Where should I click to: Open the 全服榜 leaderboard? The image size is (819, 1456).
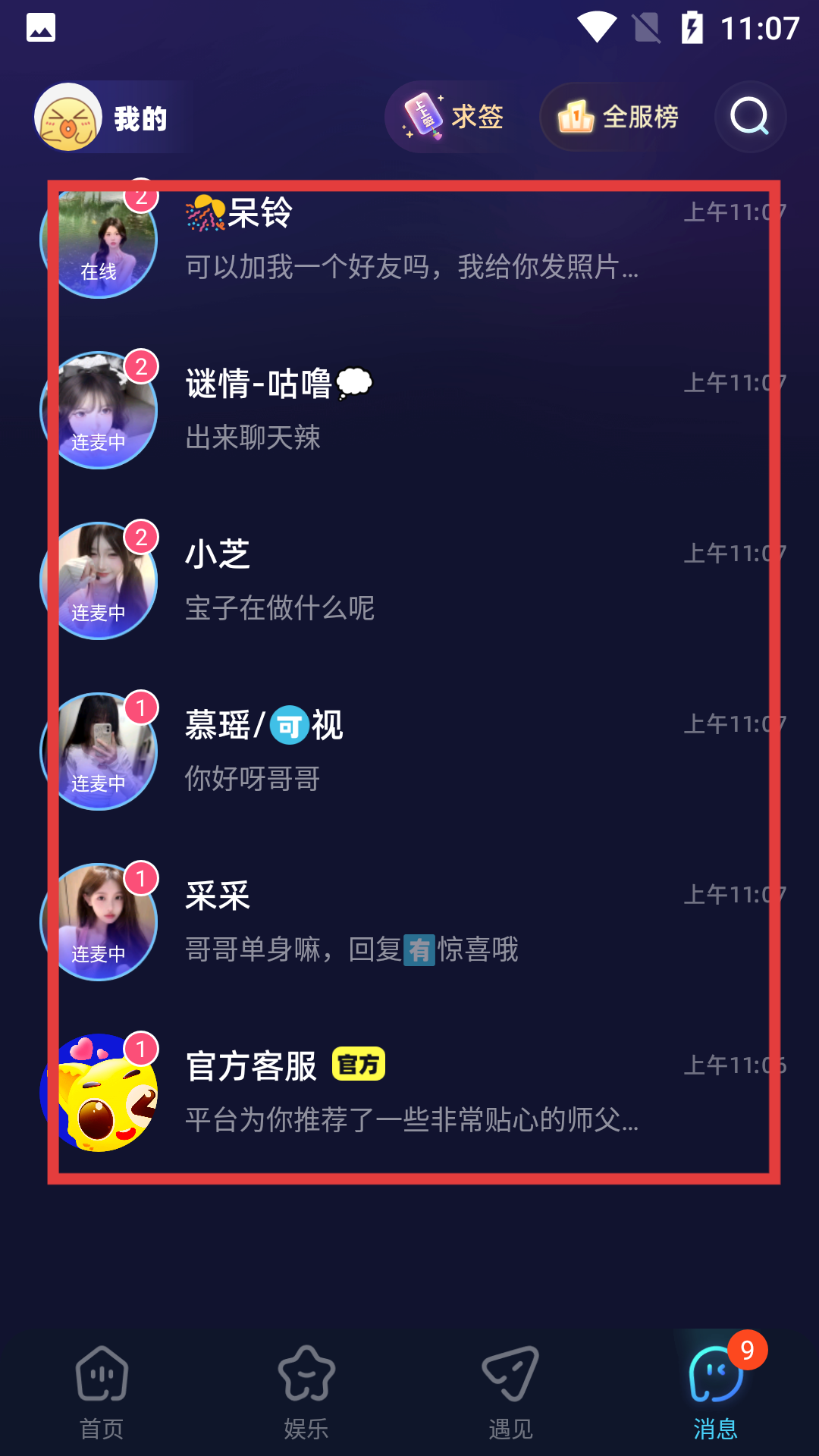618,117
